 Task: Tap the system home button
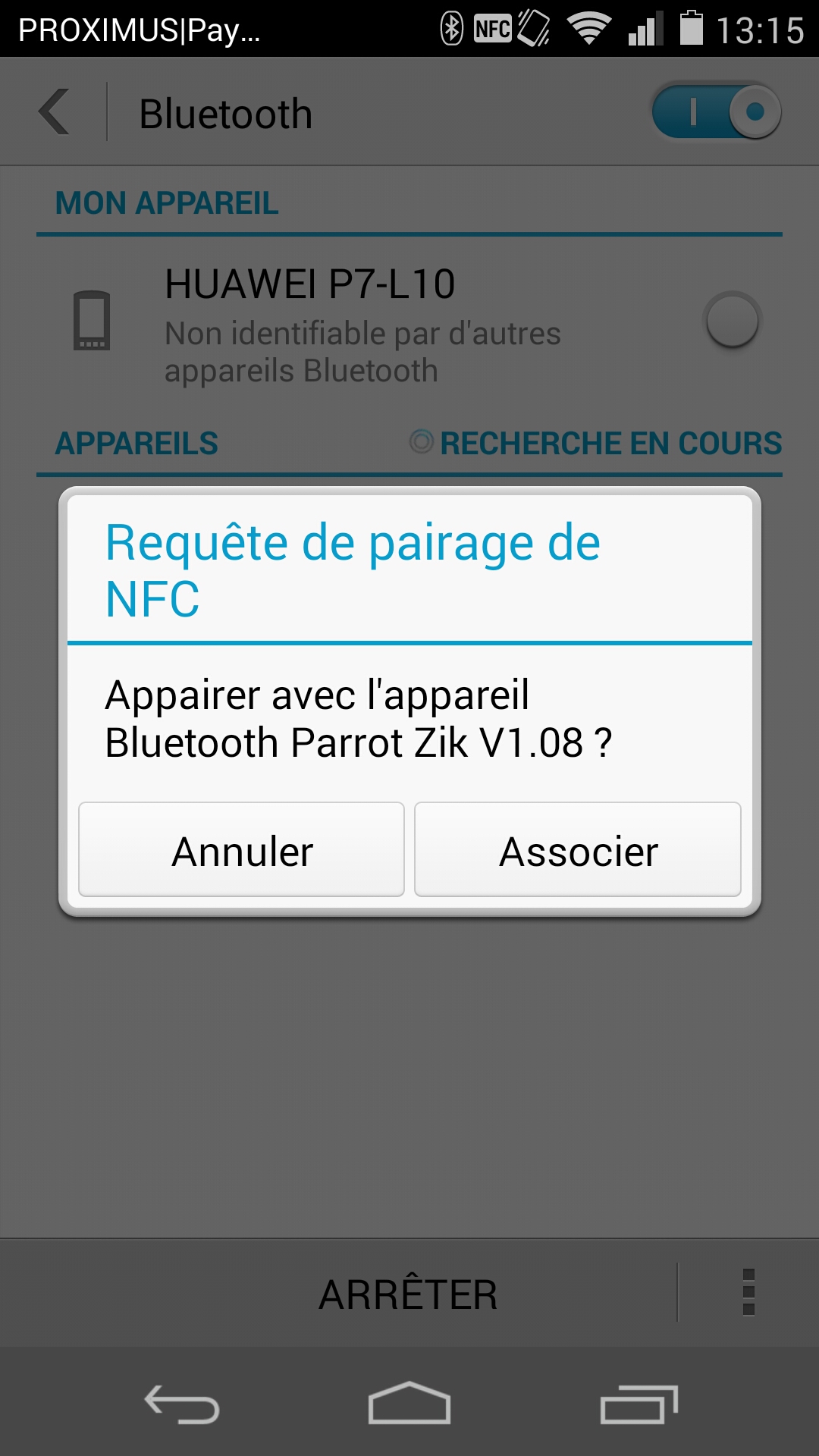tap(409, 1403)
